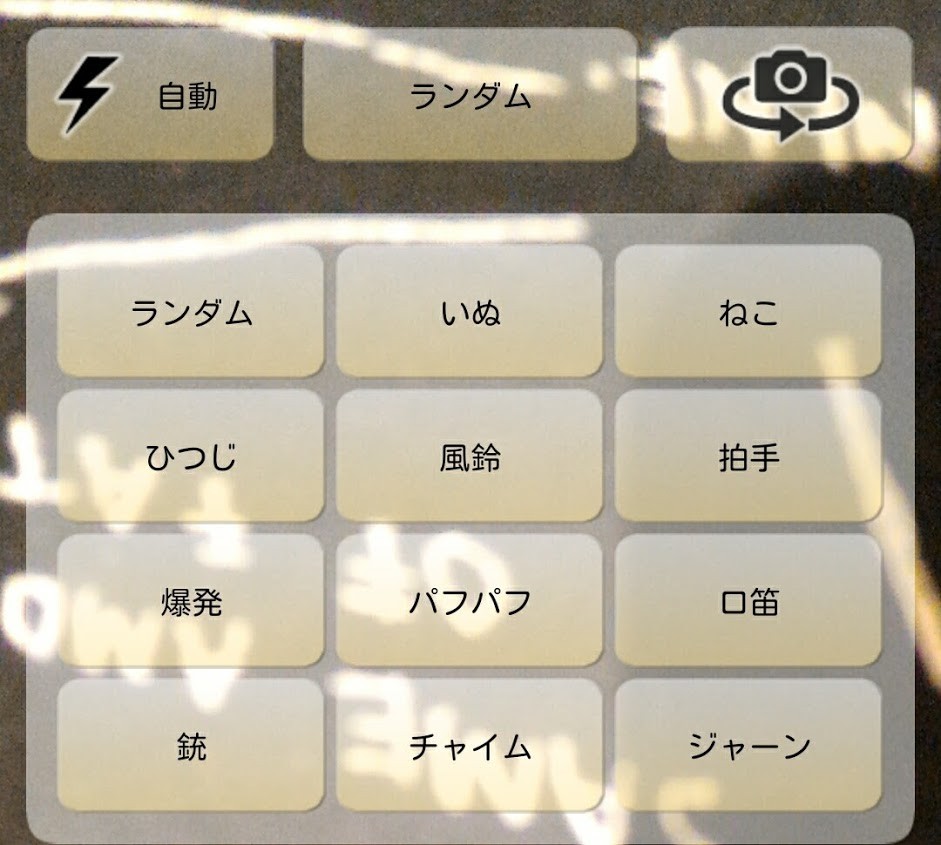Open the top ランダム sound selector
The height and width of the screenshot is (845, 941).
(x=470, y=94)
